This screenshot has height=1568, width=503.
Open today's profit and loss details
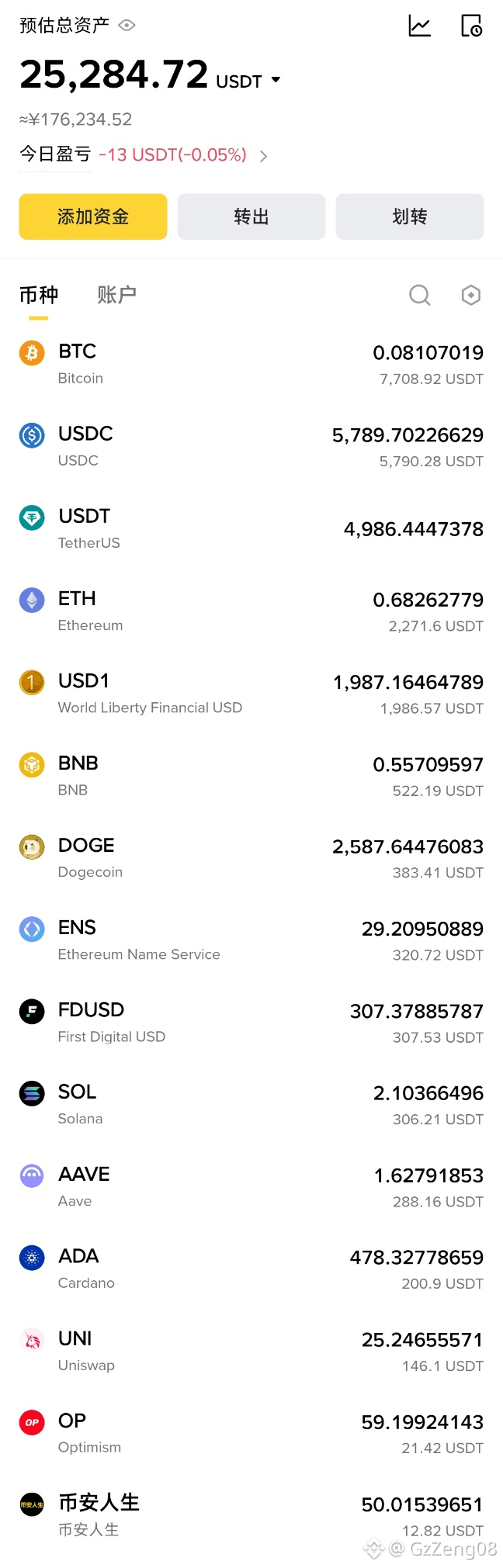coord(262,156)
